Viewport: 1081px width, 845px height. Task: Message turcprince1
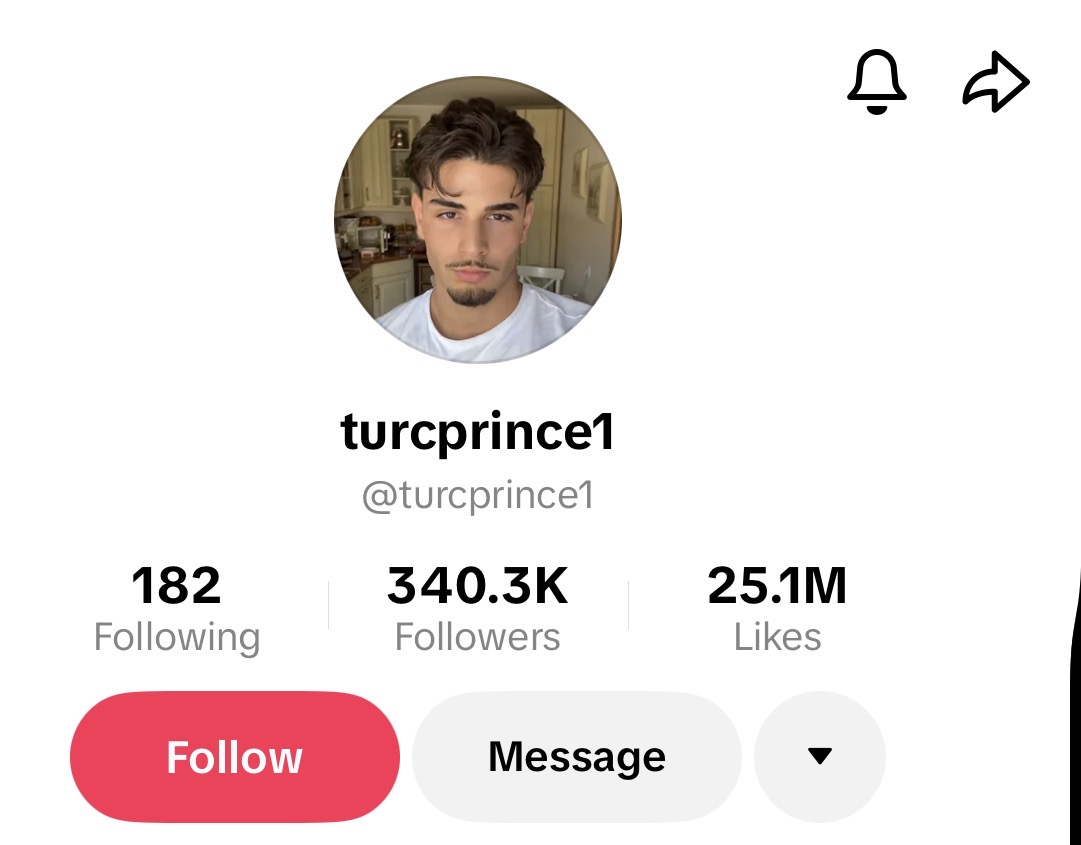[x=577, y=757]
